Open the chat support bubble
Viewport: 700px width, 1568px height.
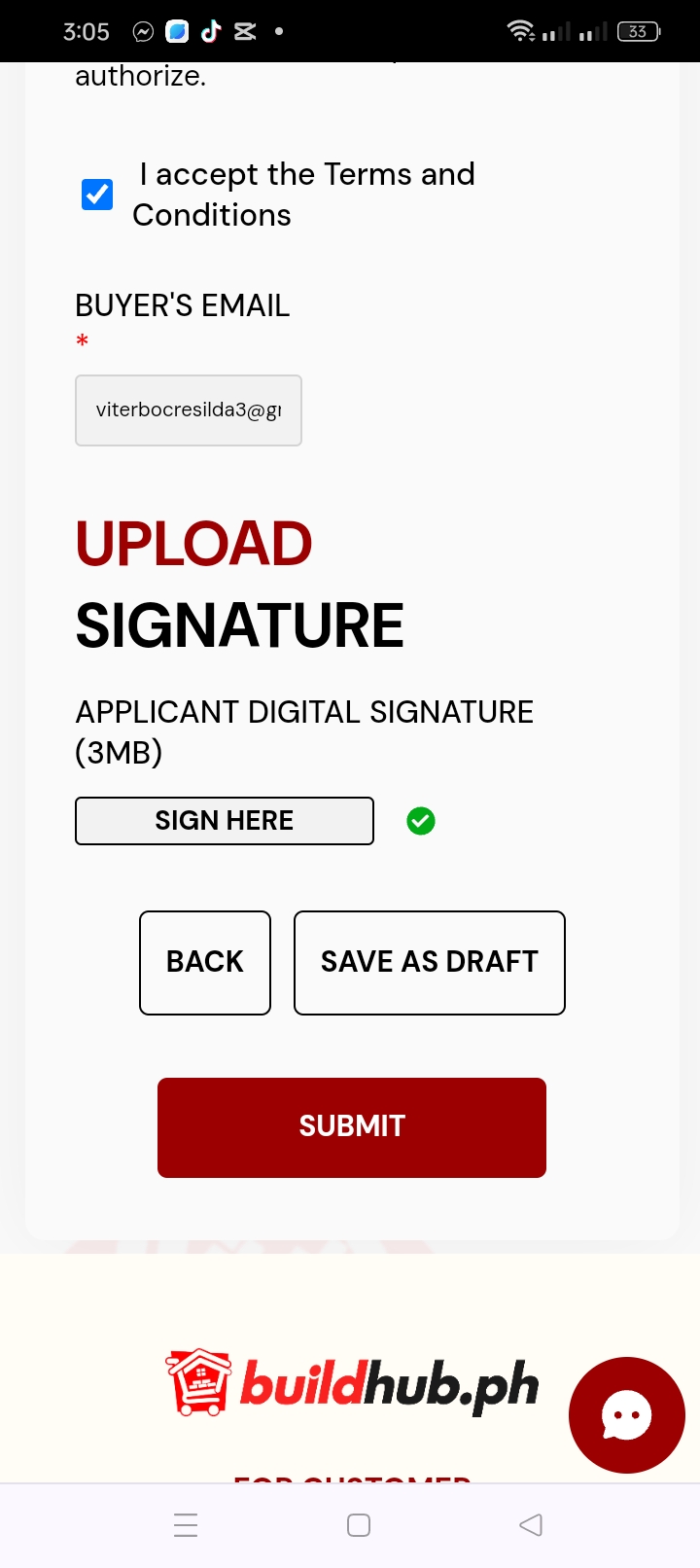[626, 1414]
